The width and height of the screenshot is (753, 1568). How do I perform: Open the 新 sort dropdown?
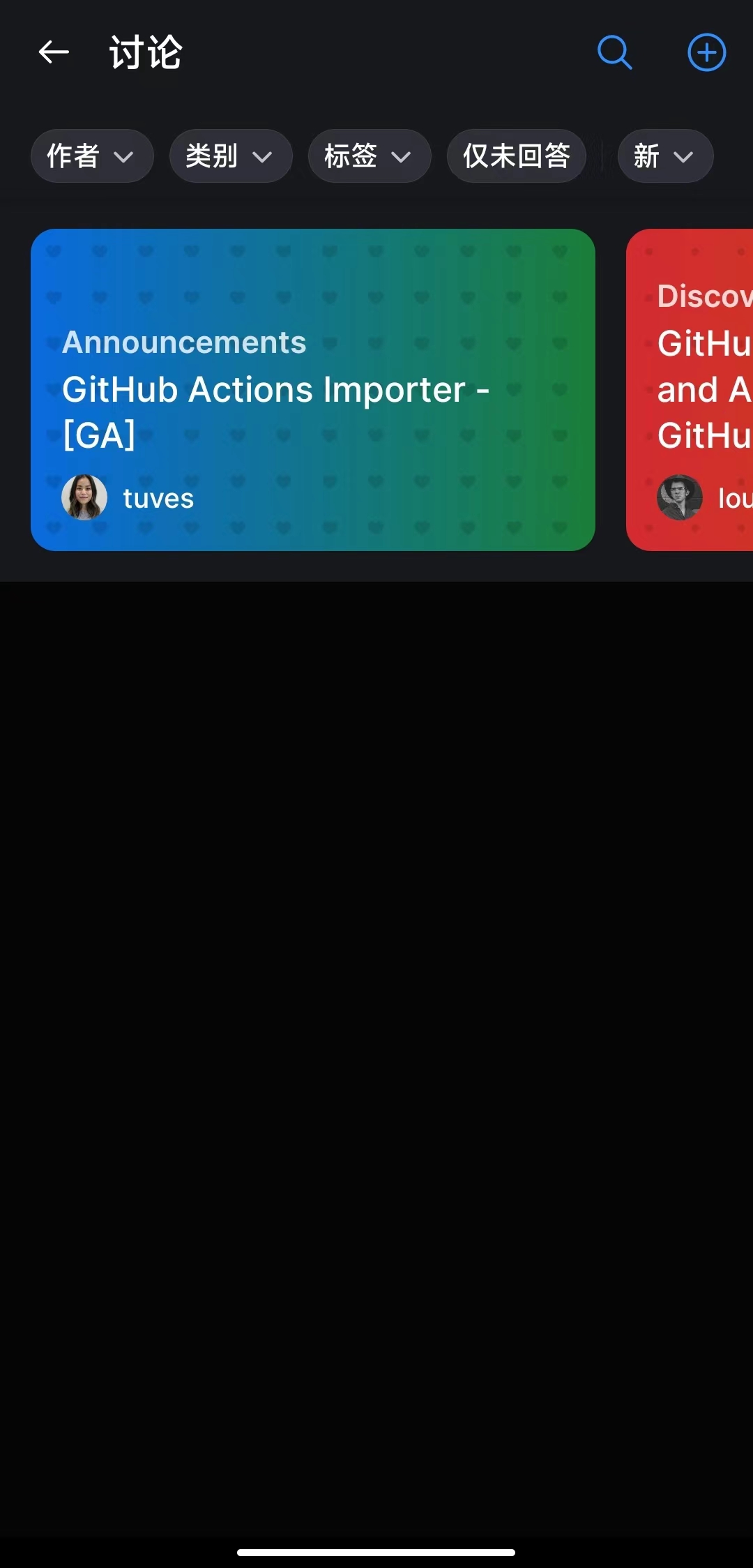point(664,156)
